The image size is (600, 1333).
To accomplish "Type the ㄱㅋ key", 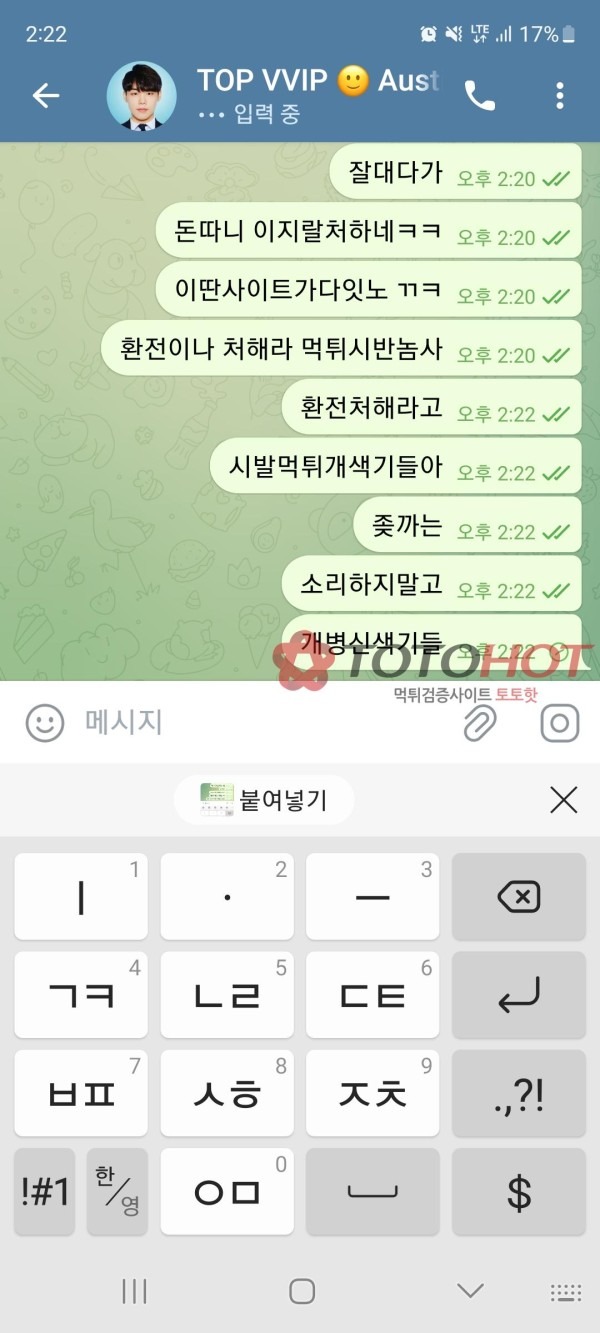I will (x=81, y=995).
